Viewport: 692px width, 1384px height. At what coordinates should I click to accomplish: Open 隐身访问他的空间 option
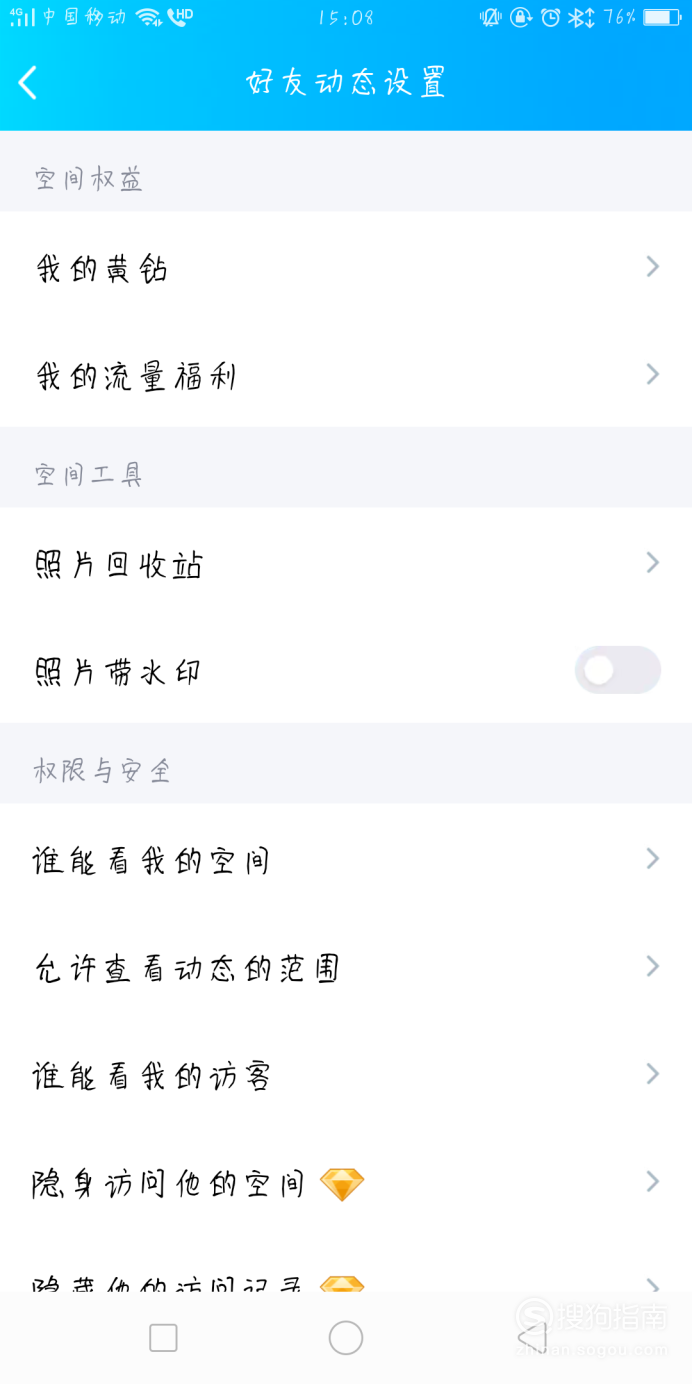[x=346, y=1182]
